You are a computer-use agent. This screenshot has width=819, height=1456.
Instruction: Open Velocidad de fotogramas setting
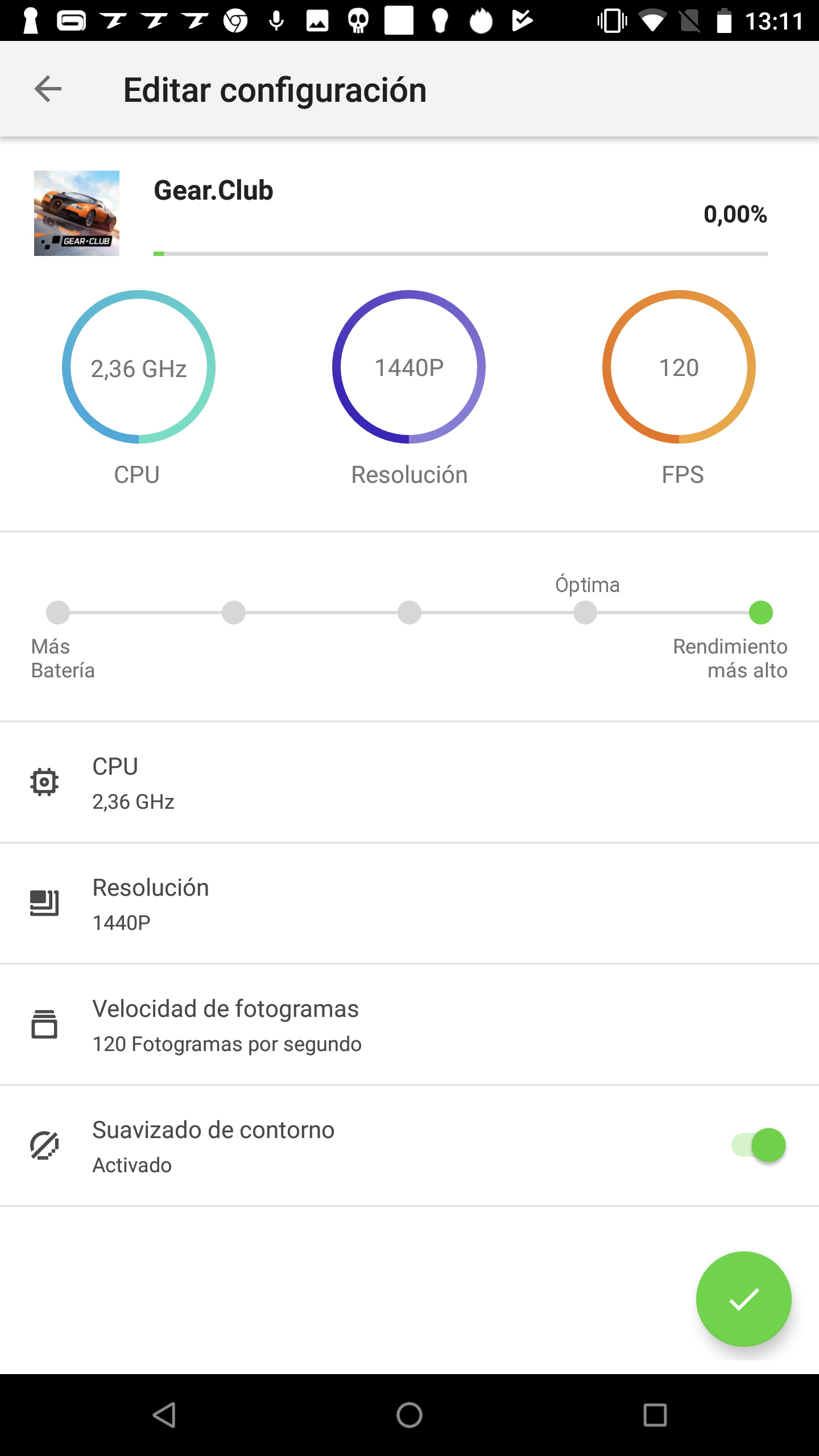coord(409,1025)
